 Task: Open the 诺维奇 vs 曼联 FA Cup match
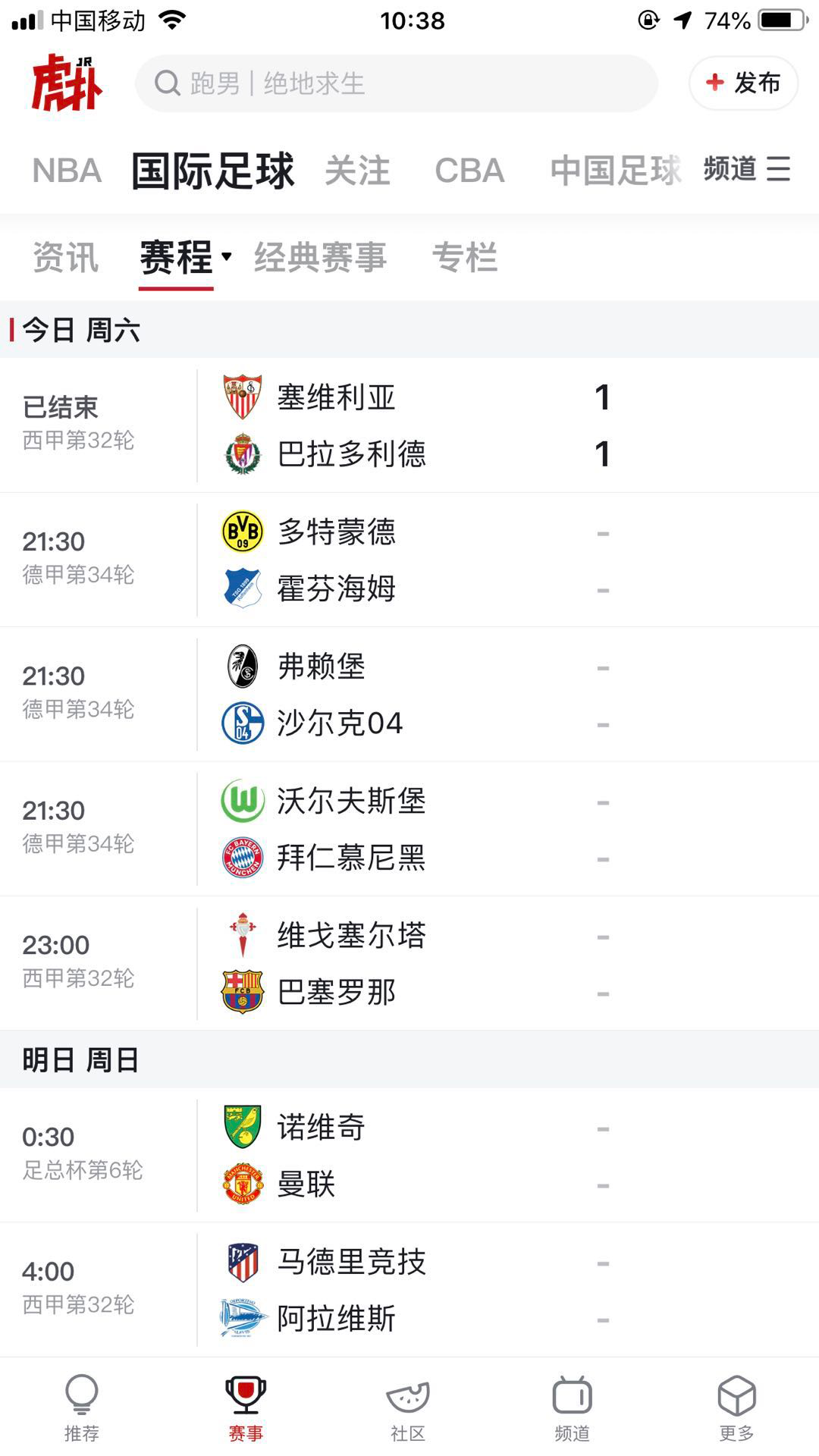pyautogui.click(x=409, y=1155)
